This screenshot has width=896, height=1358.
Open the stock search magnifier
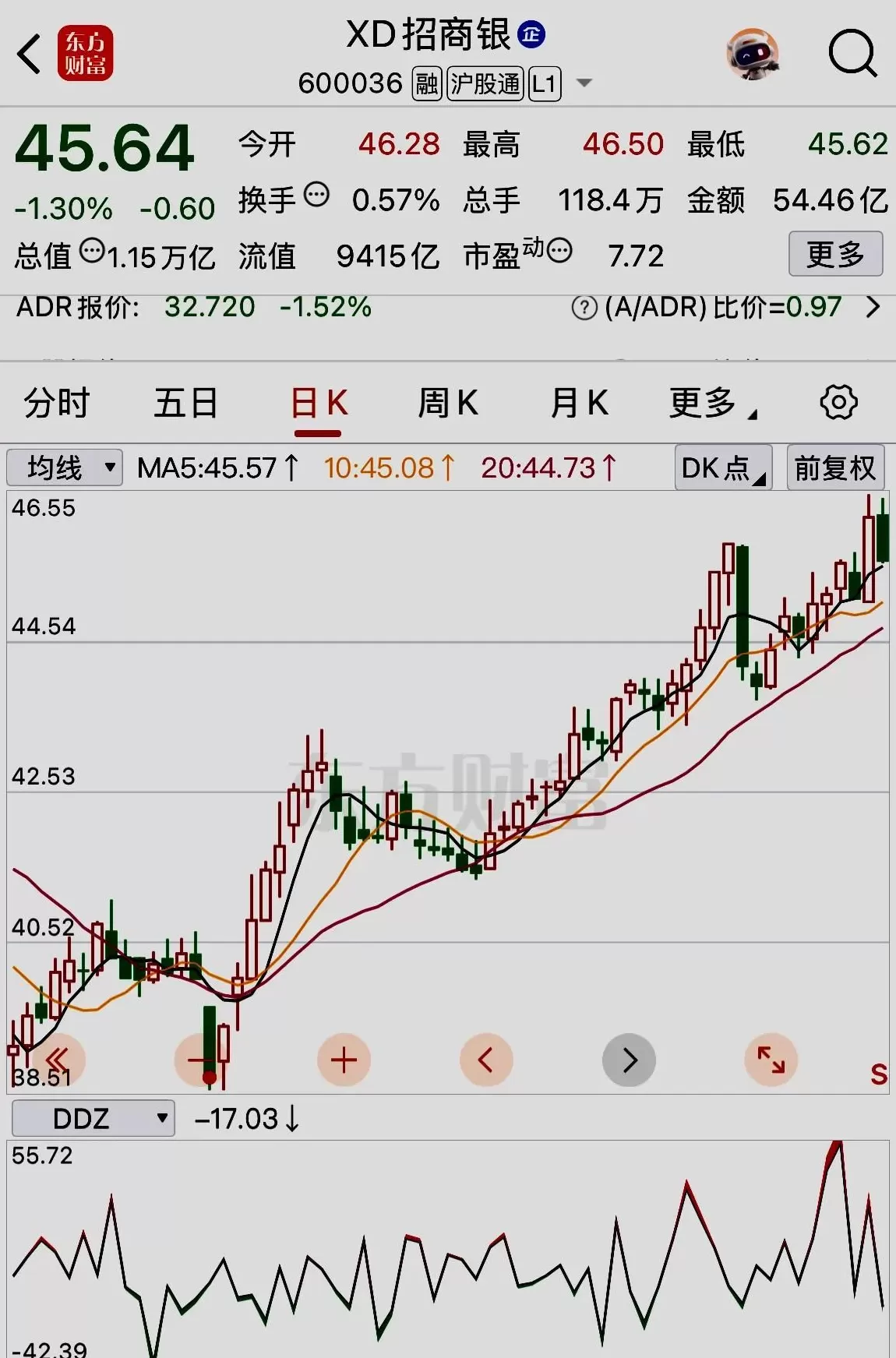[x=852, y=54]
